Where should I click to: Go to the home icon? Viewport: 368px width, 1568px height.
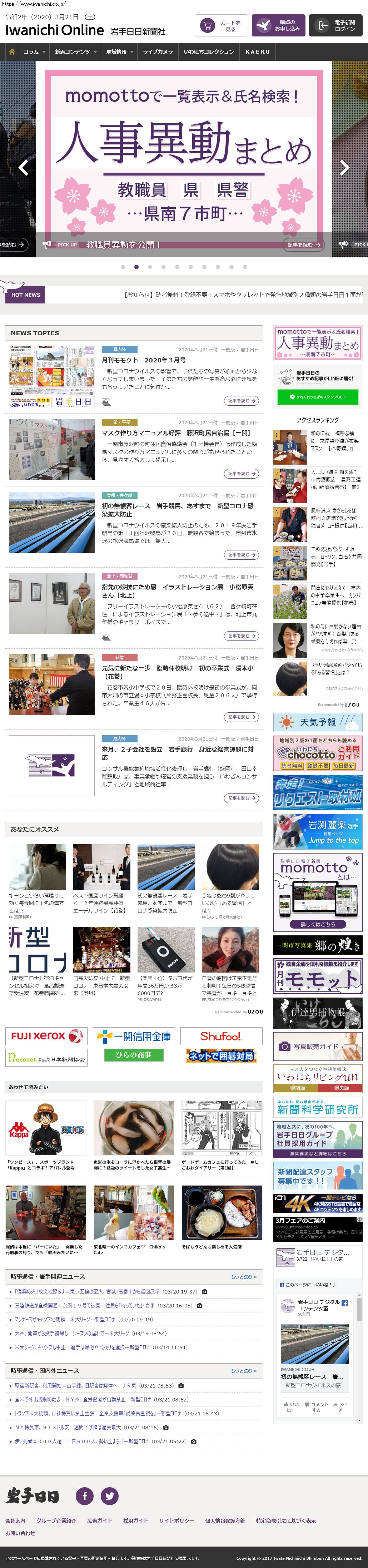coord(11,52)
